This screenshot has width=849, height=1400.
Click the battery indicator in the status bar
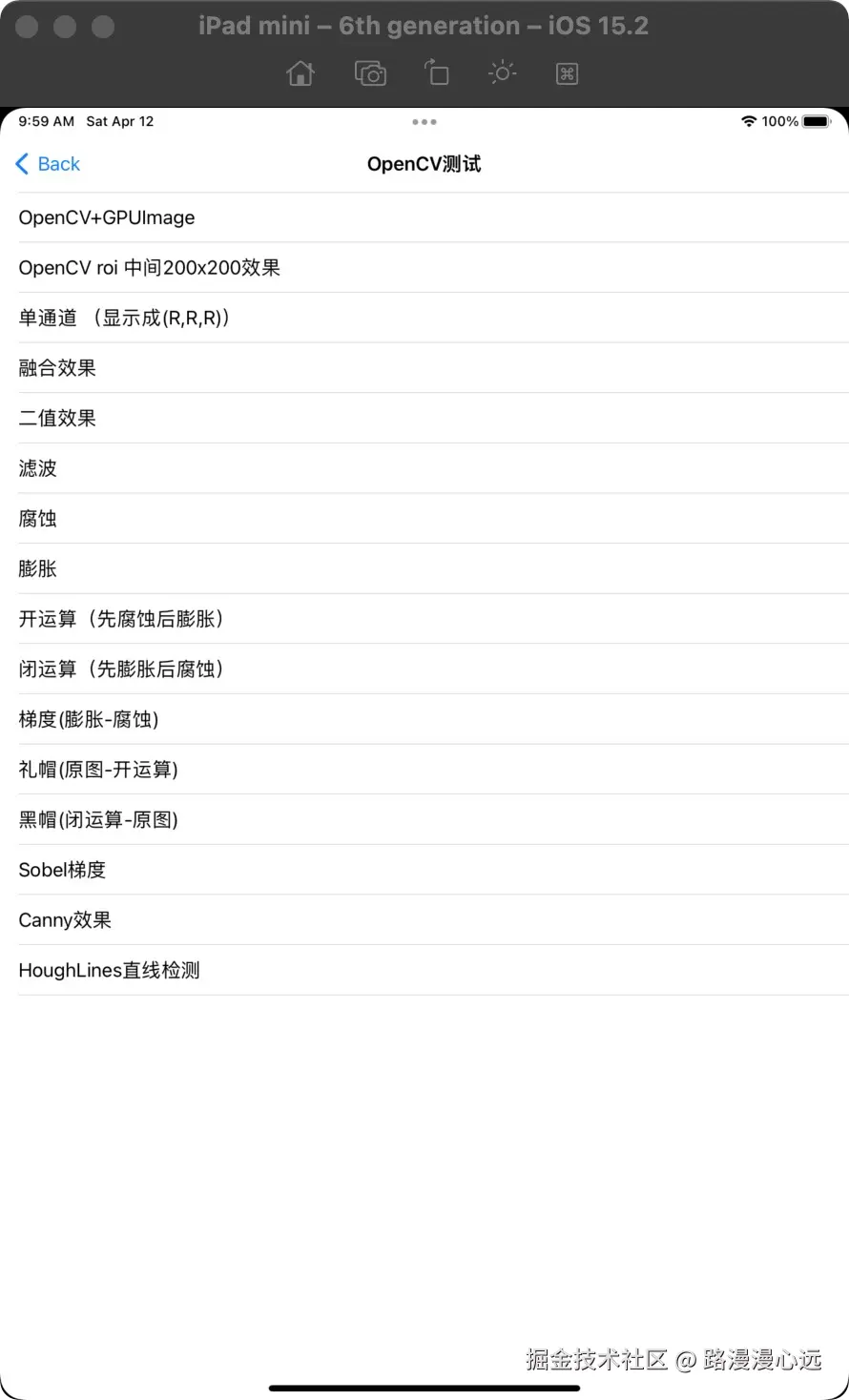pos(815,121)
